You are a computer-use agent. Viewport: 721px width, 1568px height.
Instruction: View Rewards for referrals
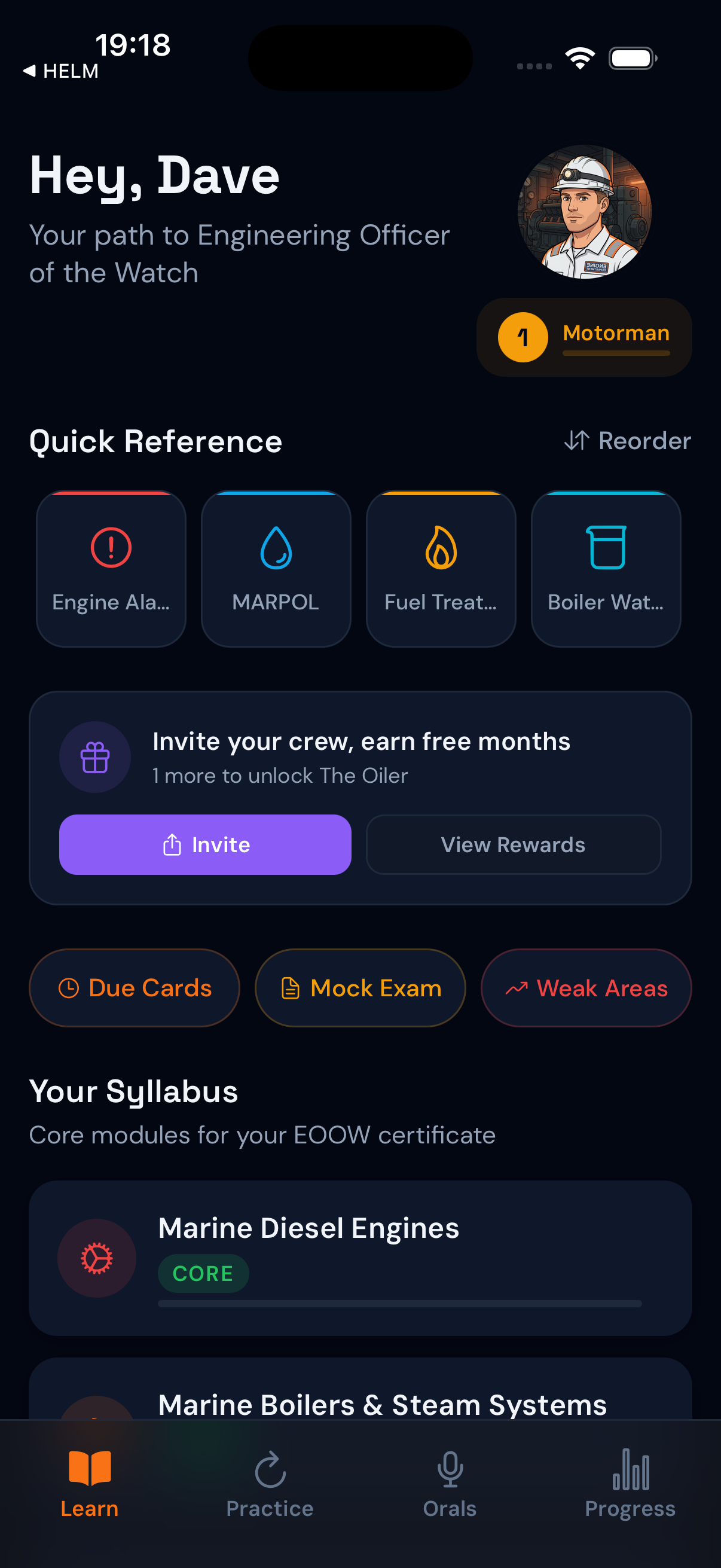(514, 844)
